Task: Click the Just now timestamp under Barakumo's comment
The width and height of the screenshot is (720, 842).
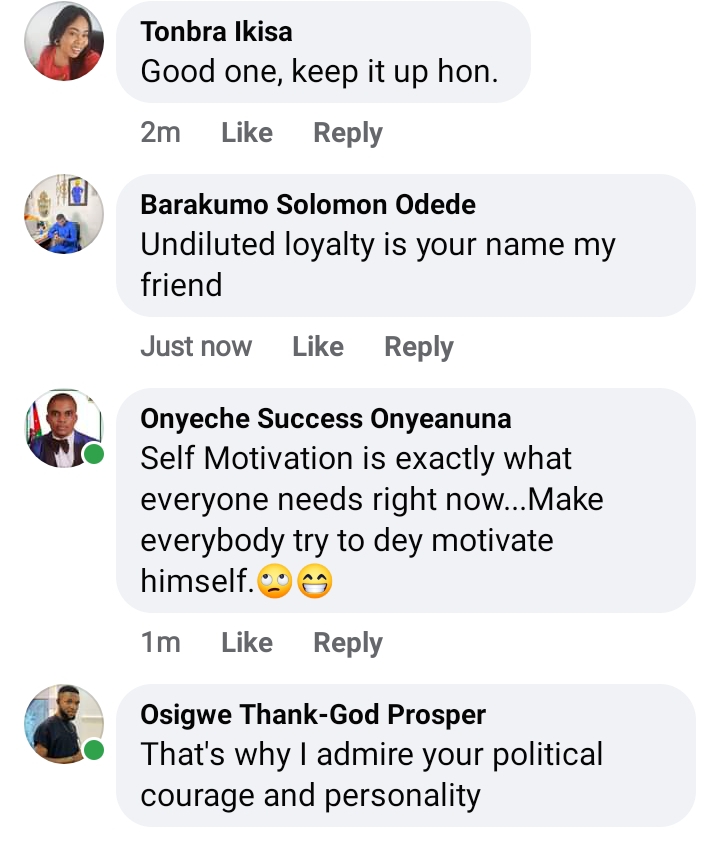Action: (x=196, y=346)
